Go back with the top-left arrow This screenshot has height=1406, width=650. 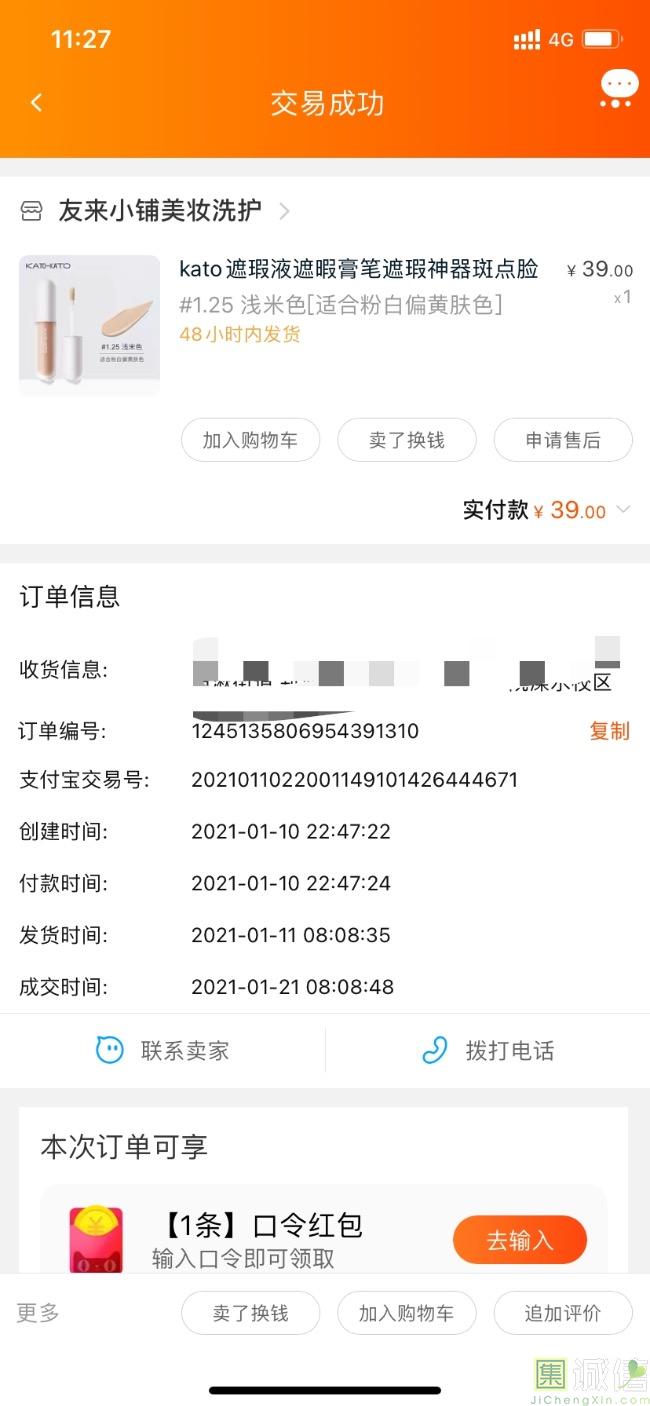[36, 103]
